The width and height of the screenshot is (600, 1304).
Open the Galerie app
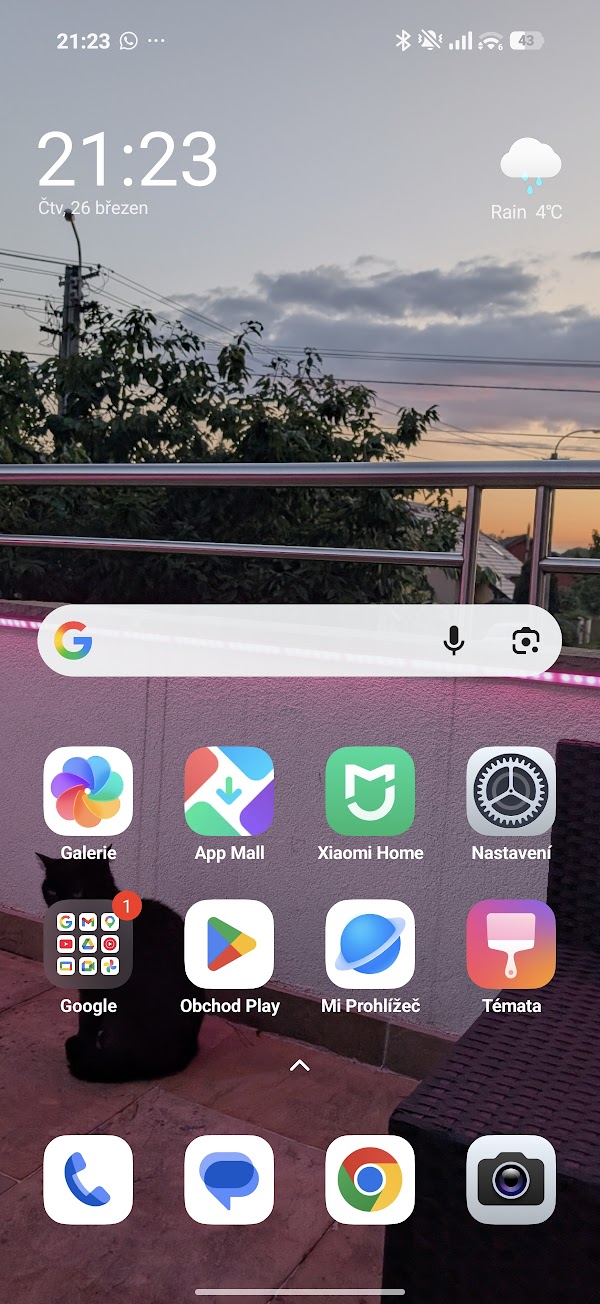(x=88, y=791)
